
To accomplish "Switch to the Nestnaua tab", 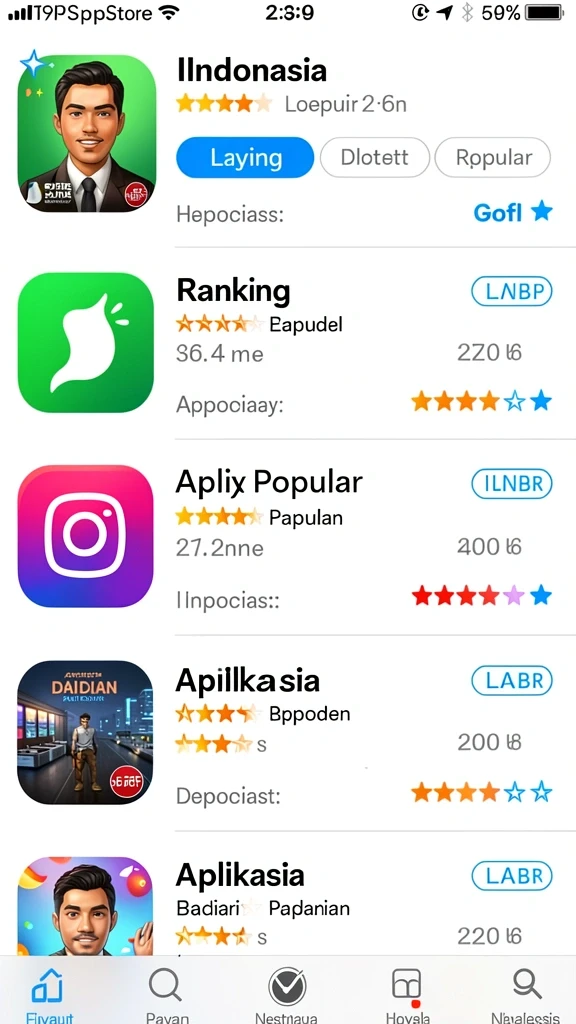I will point(287,994).
